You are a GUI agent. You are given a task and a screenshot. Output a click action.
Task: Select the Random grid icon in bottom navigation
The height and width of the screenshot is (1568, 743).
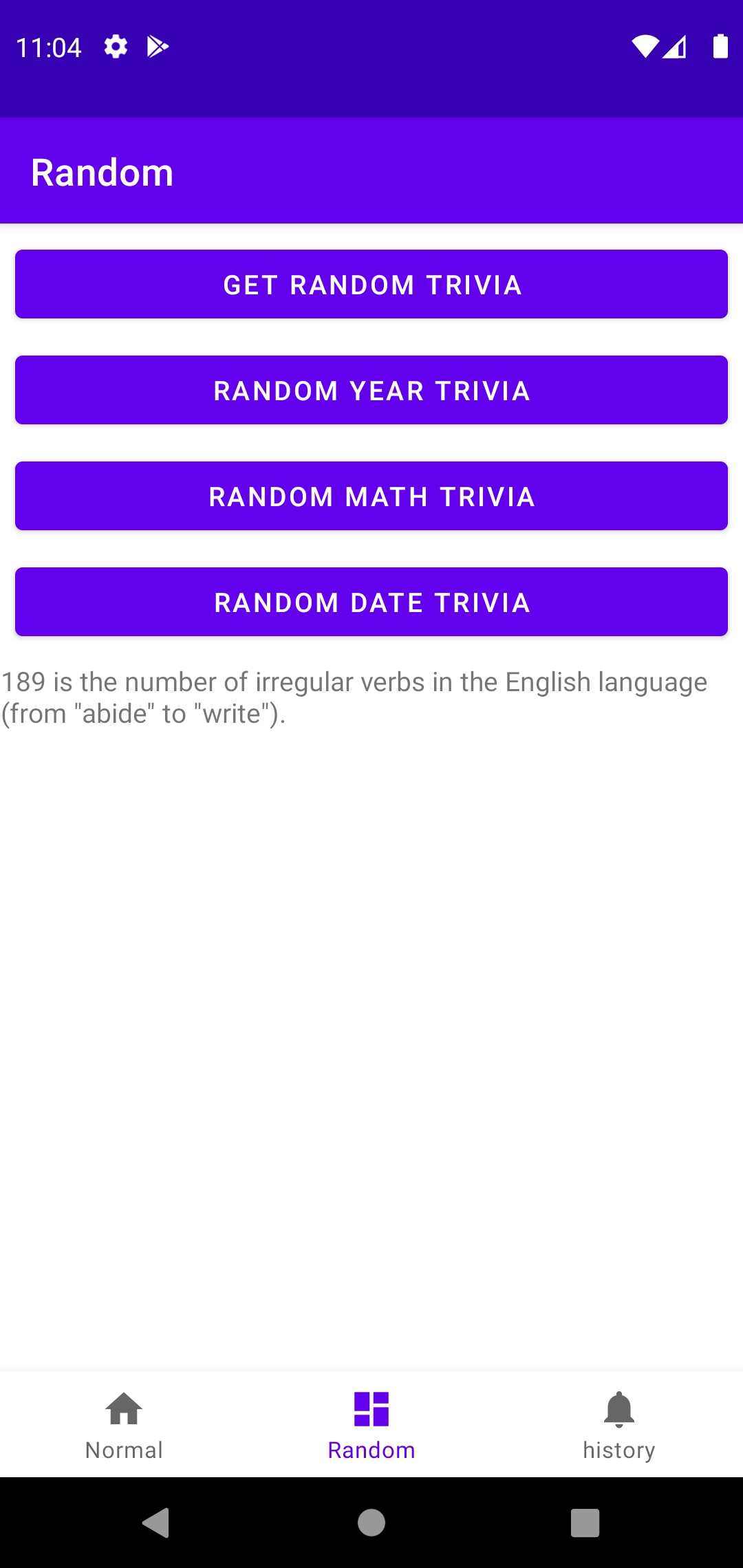point(371,1408)
